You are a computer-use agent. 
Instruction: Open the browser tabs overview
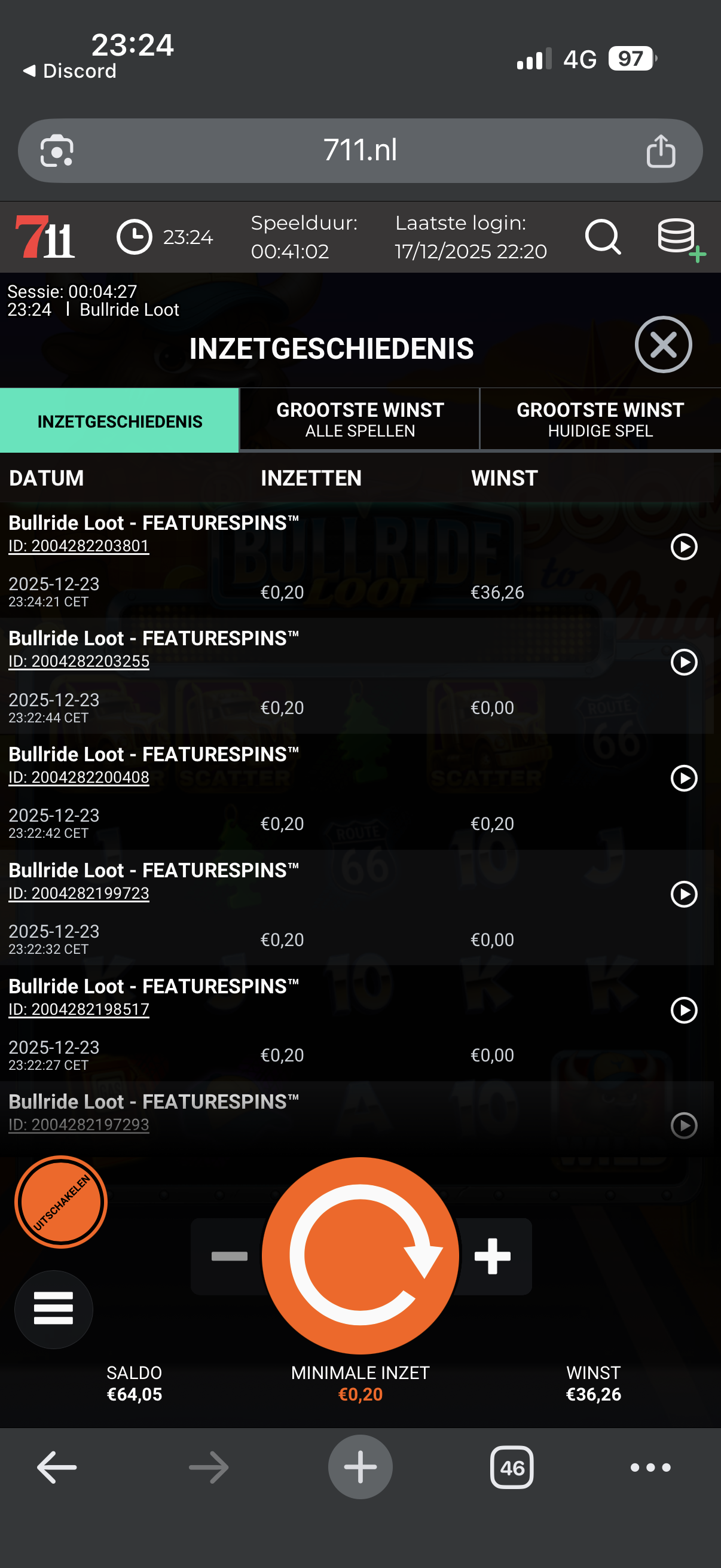pos(512,1468)
